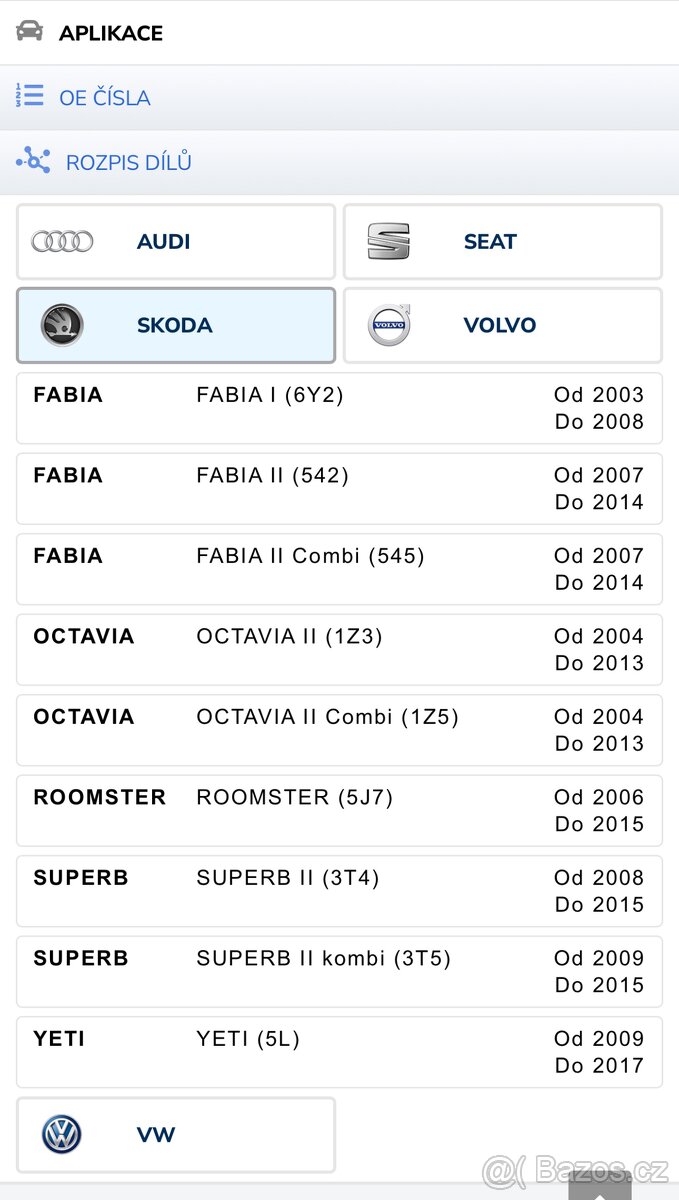
Task: Choose the VOLVO brand
Action: [x=502, y=325]
